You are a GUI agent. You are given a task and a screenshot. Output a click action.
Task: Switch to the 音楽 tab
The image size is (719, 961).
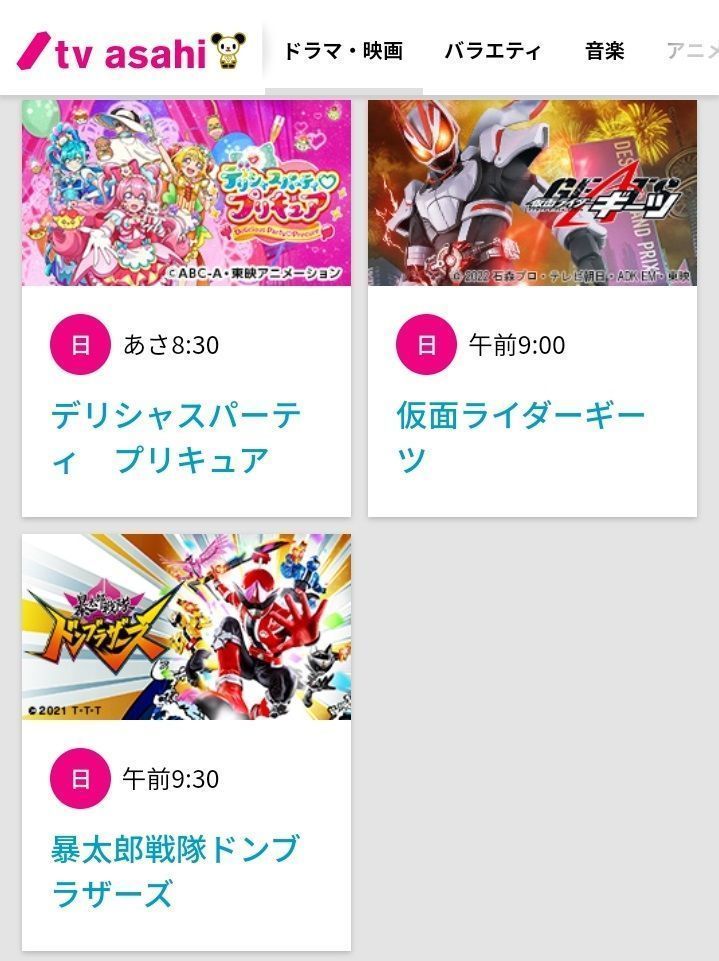point(605,51)
